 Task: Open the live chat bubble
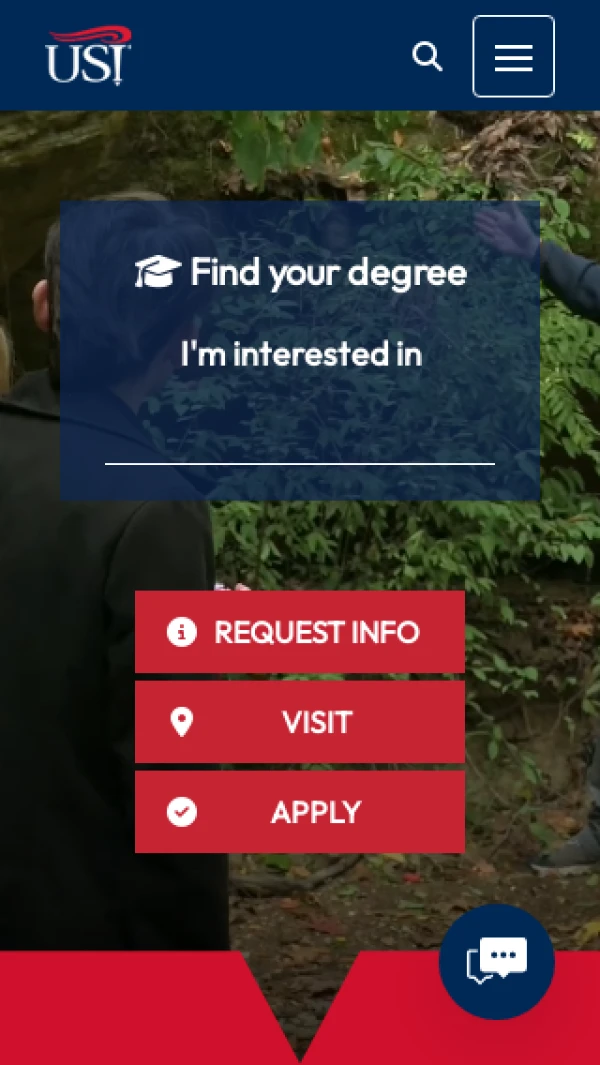[497, 962]
